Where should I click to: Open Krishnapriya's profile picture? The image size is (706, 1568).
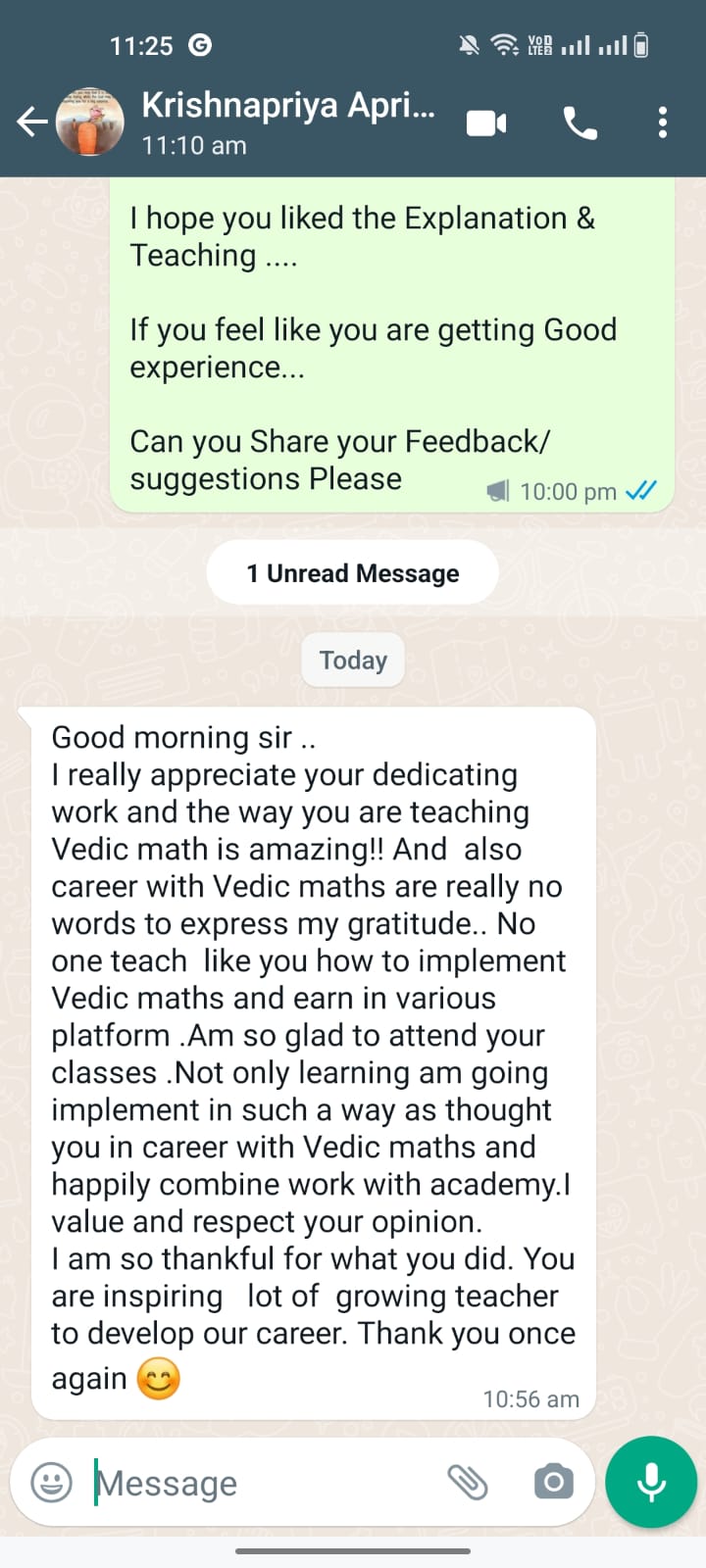point(90,122)
